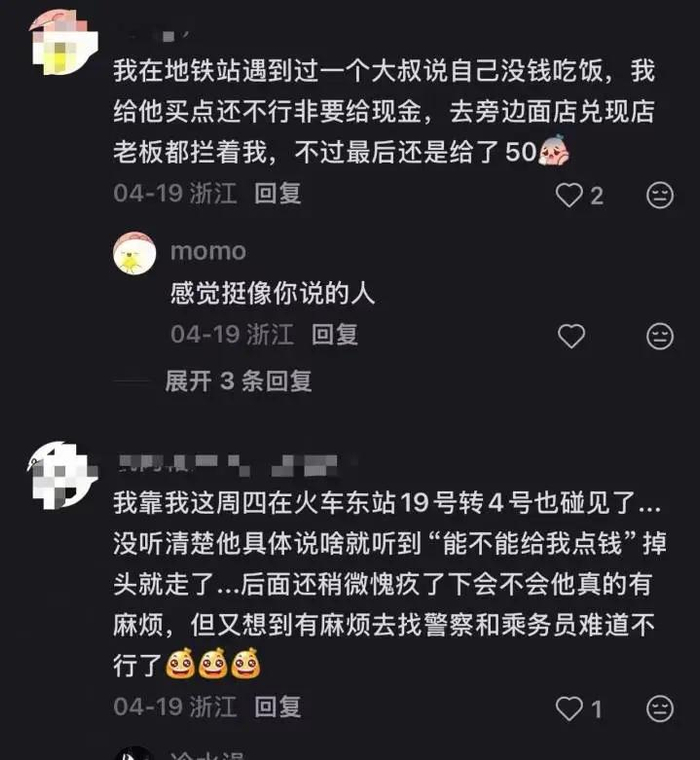
Task: Dislike the comment about the train east station
Action: 660,709
